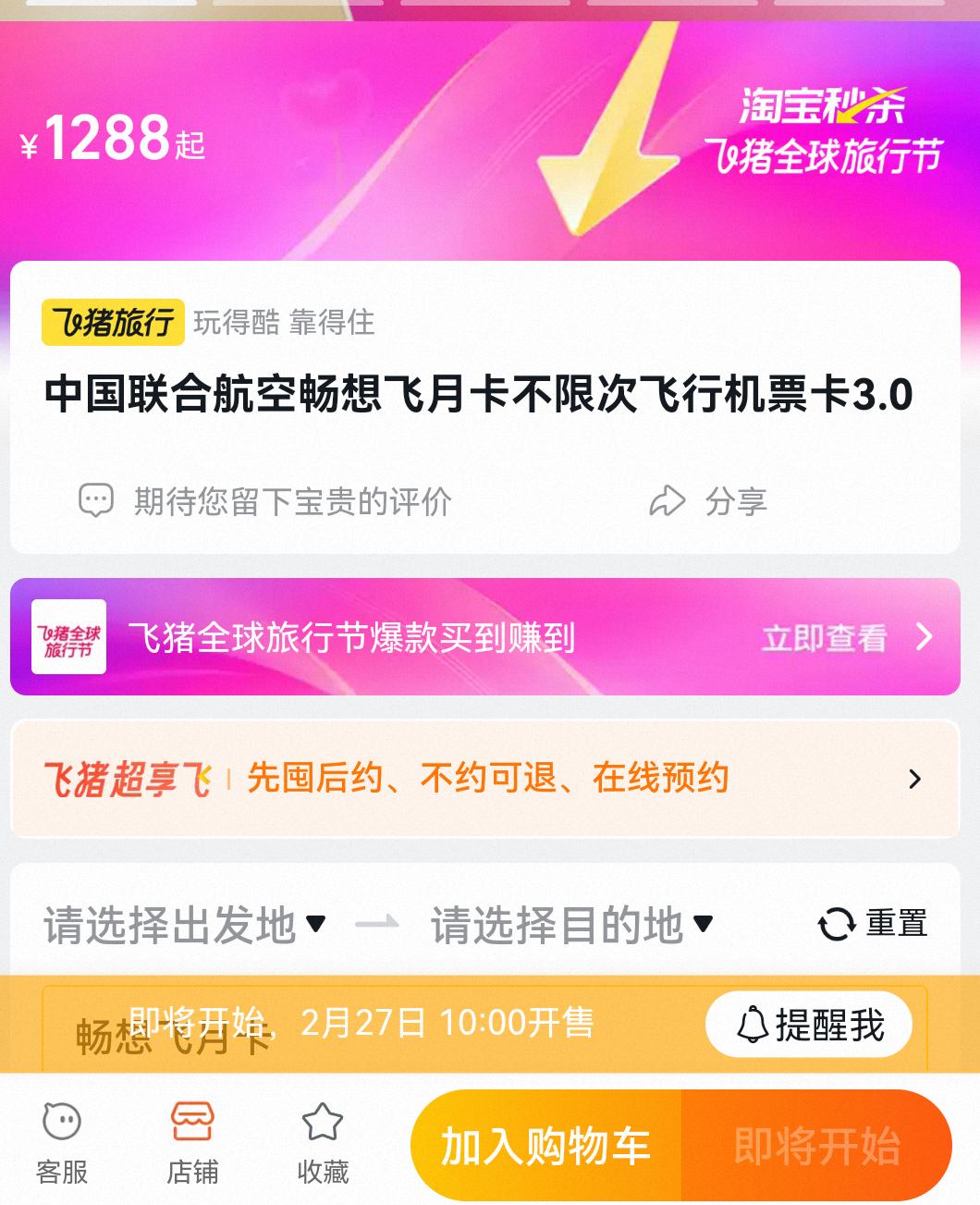Viewport: 980px width, 1205px height.
Task: Open the 店铺 store page
Action: point(192,1143)
